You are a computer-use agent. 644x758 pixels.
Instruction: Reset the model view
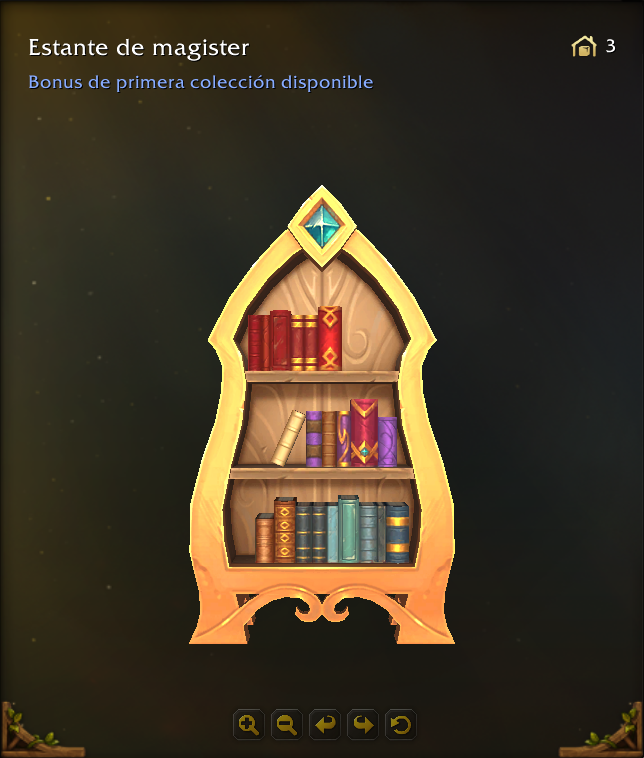tap(401, 725)
